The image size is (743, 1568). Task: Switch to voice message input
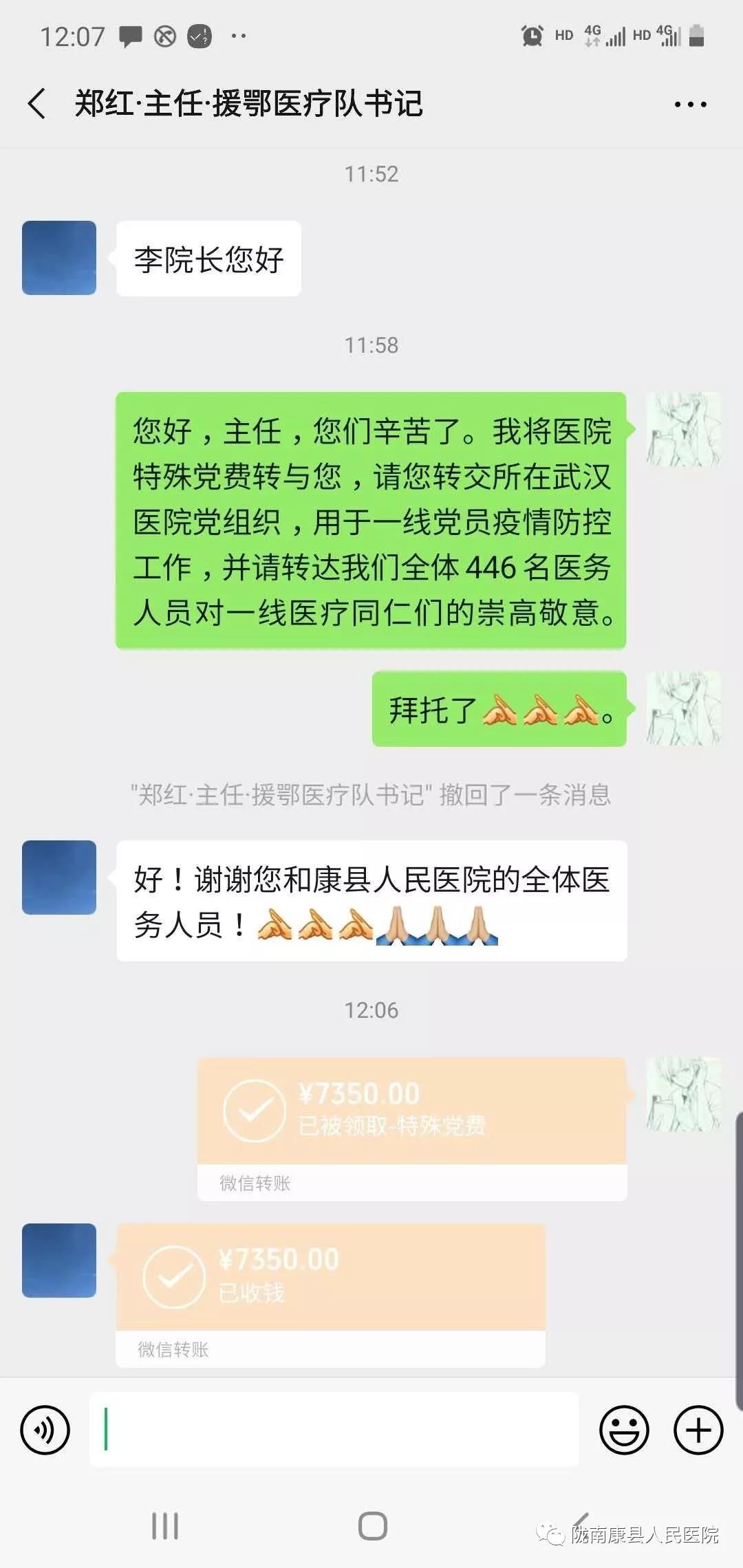(x=45, y=1430)
